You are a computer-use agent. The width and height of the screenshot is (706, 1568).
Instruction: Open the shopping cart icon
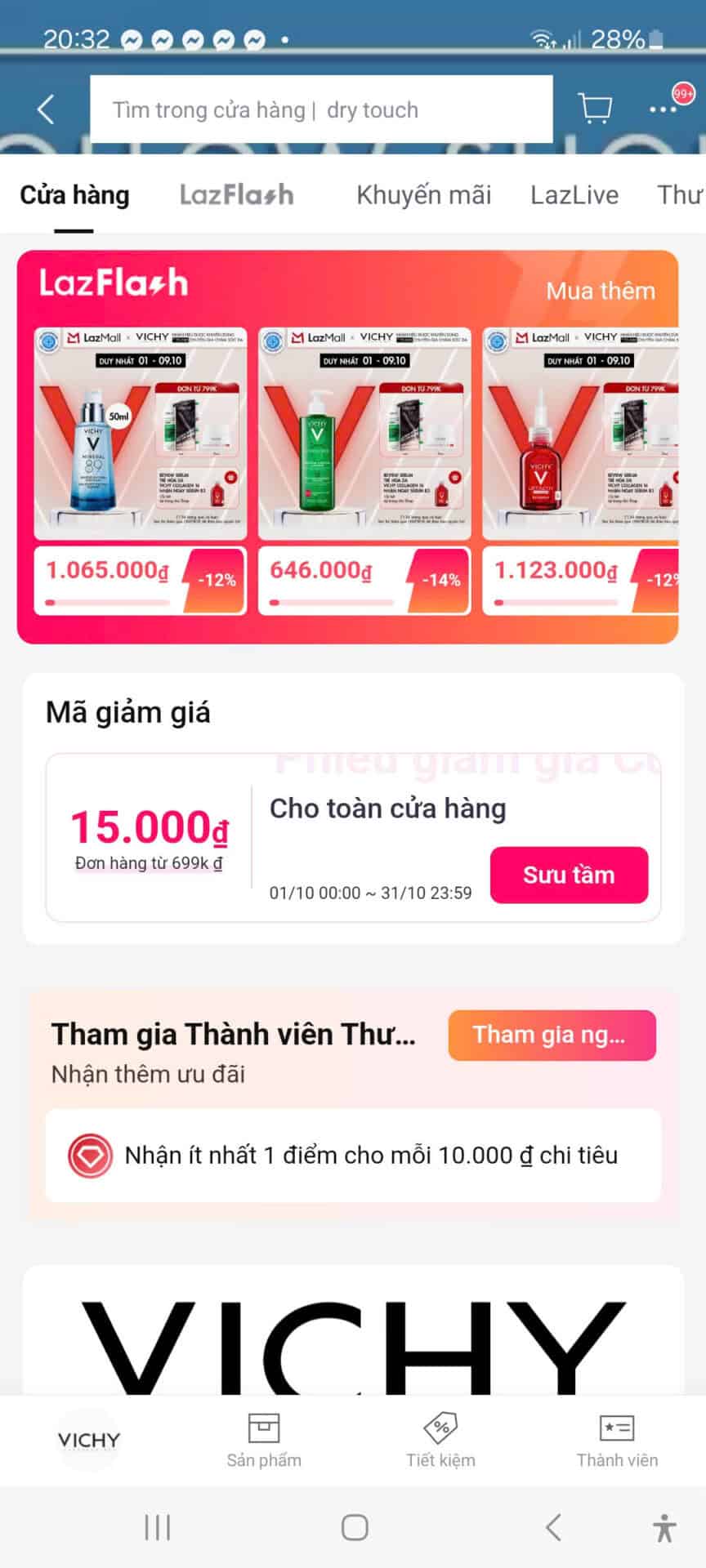click(595, 109)
